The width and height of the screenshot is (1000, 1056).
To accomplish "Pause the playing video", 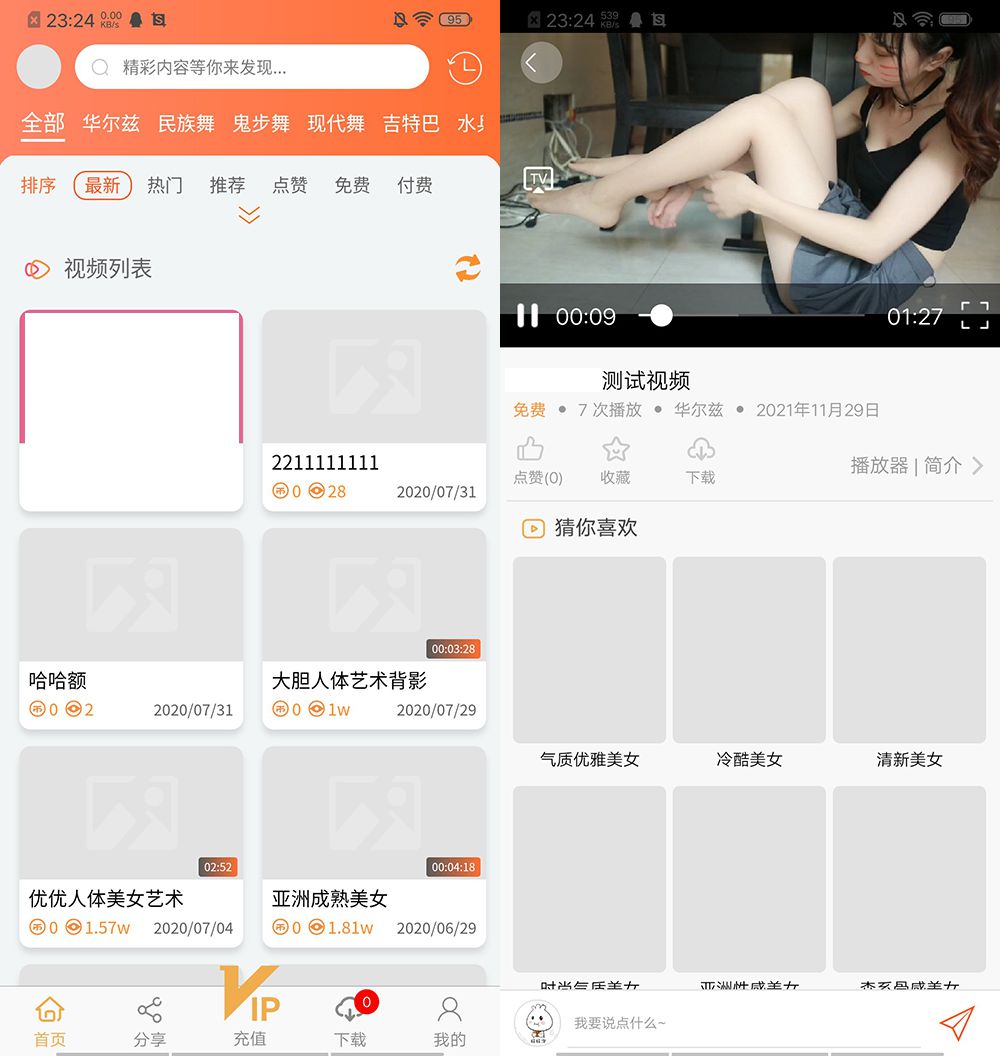I will (x=527, y=316).
